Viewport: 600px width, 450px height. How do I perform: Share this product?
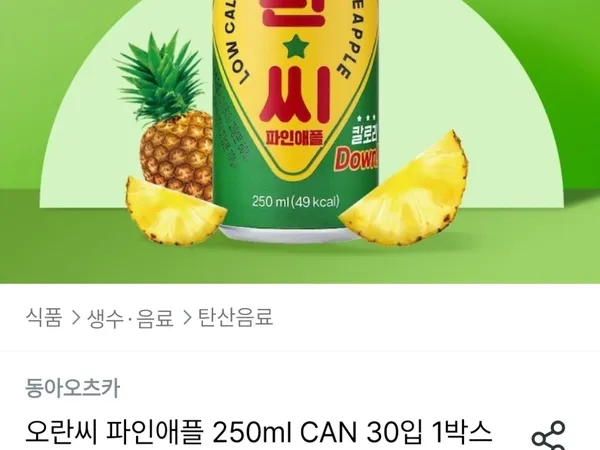pos(548,437)
